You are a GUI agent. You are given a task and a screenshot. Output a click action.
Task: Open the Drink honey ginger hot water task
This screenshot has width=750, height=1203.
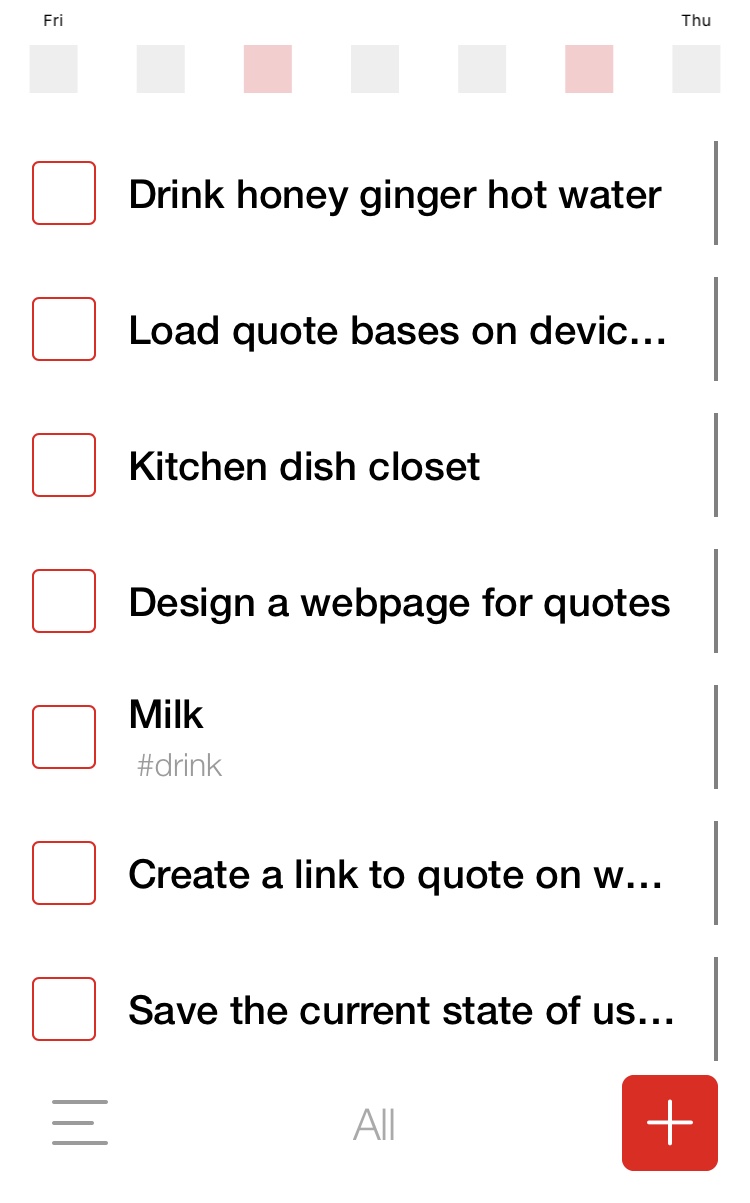[395, 195]
